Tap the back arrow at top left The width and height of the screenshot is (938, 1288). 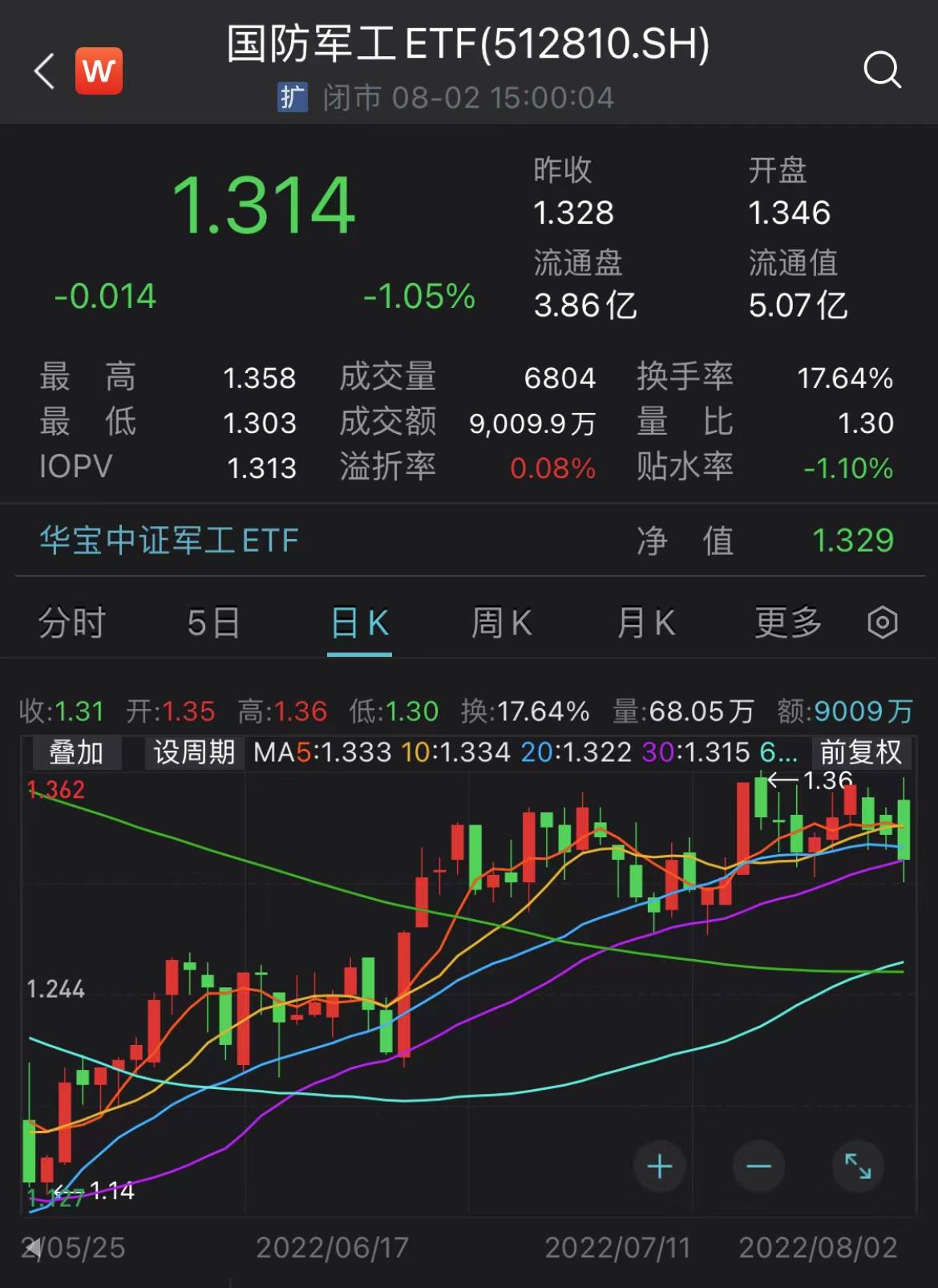click(44, 72)
